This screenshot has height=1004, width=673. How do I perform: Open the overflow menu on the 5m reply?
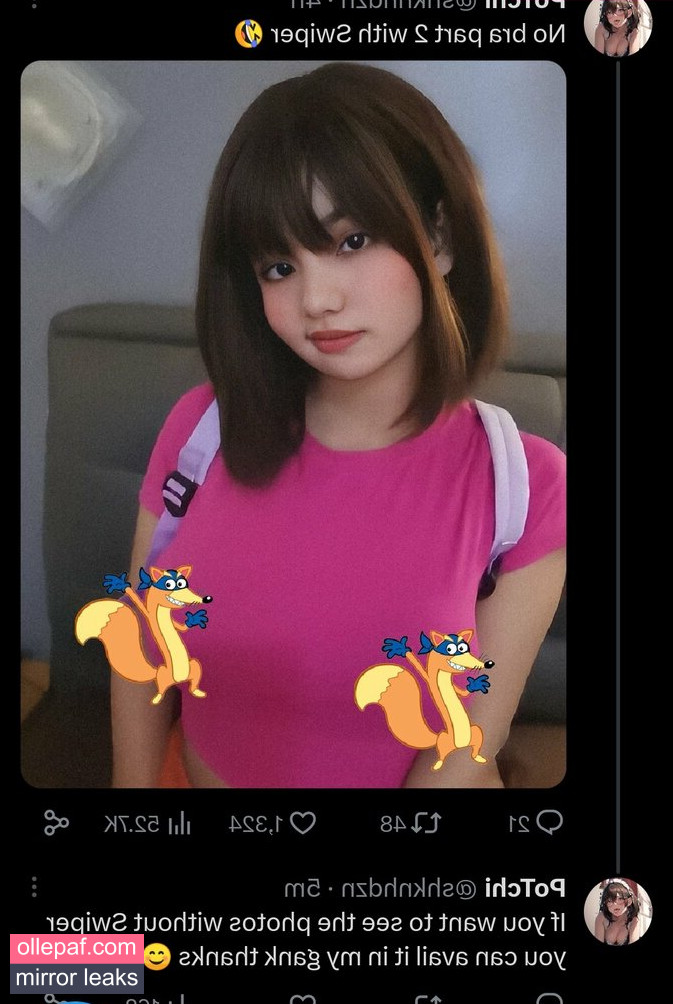[34, 887]
